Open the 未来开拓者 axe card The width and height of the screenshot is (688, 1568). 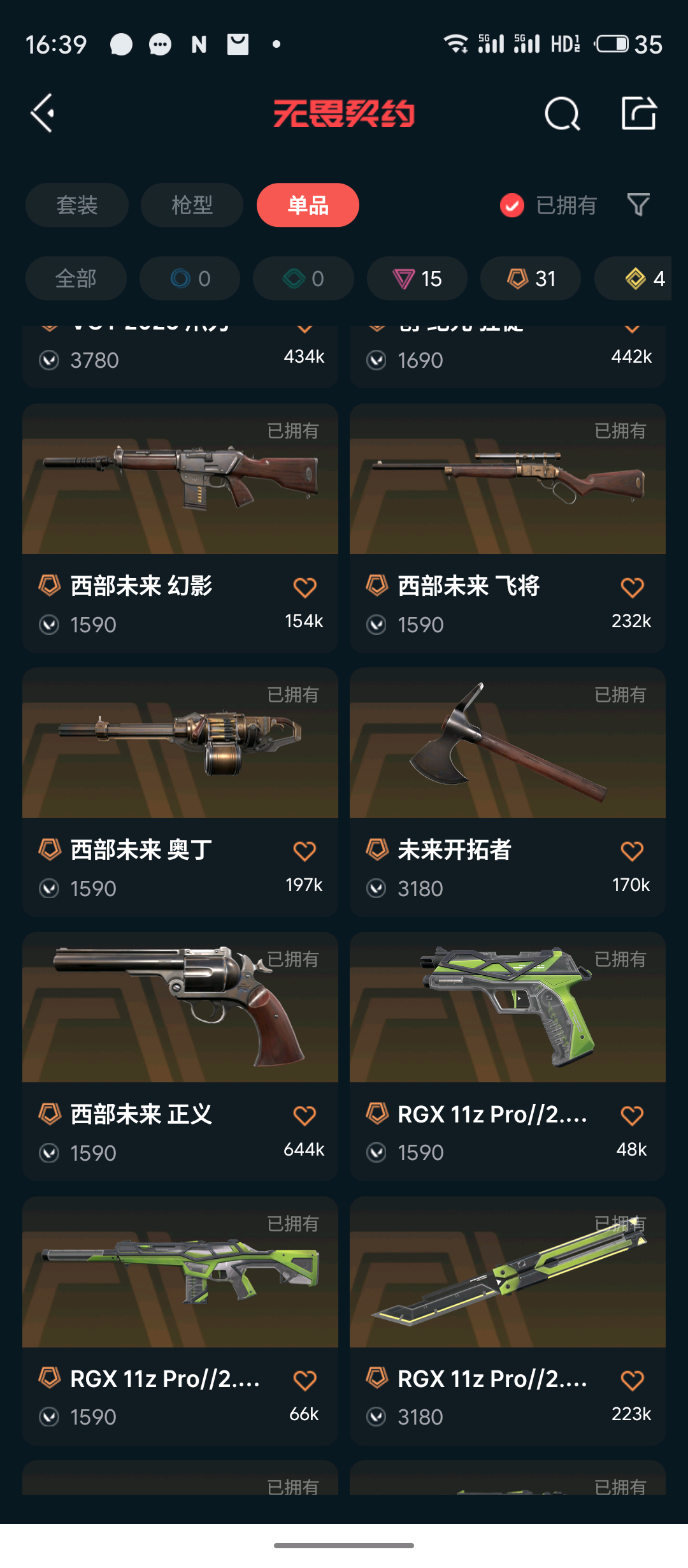508,792
